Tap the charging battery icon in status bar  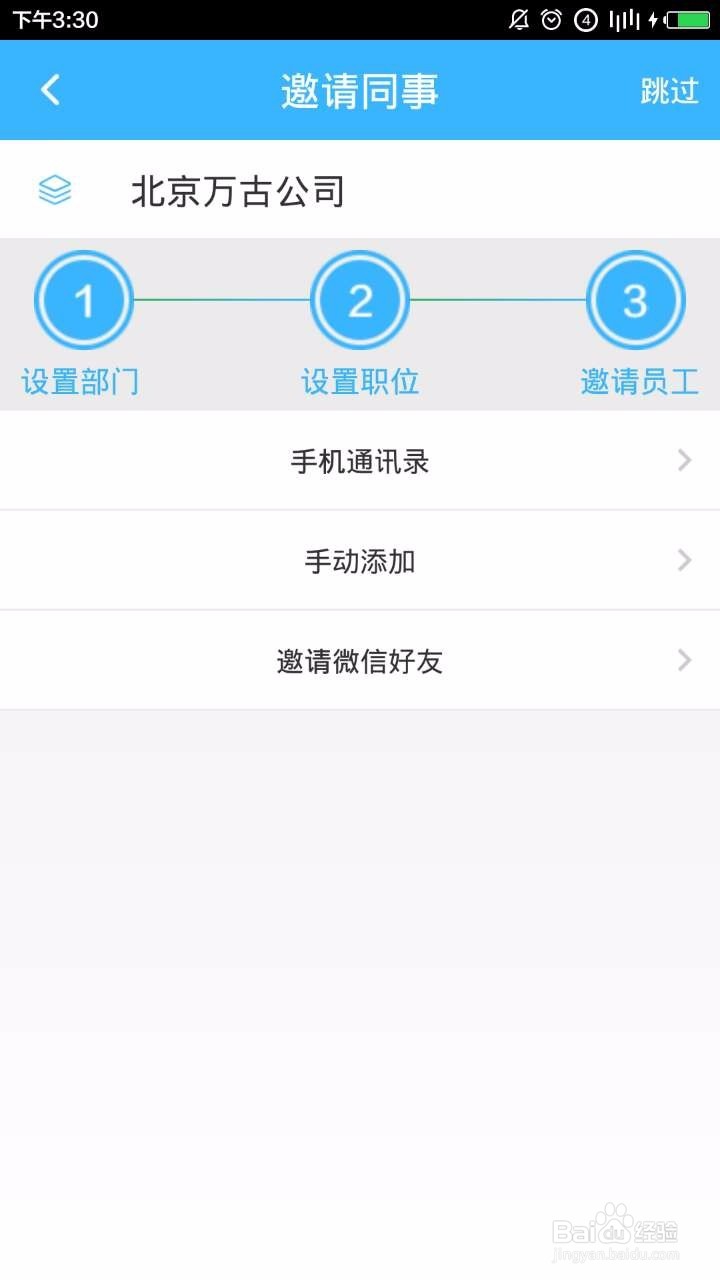(x=690, y=18)
